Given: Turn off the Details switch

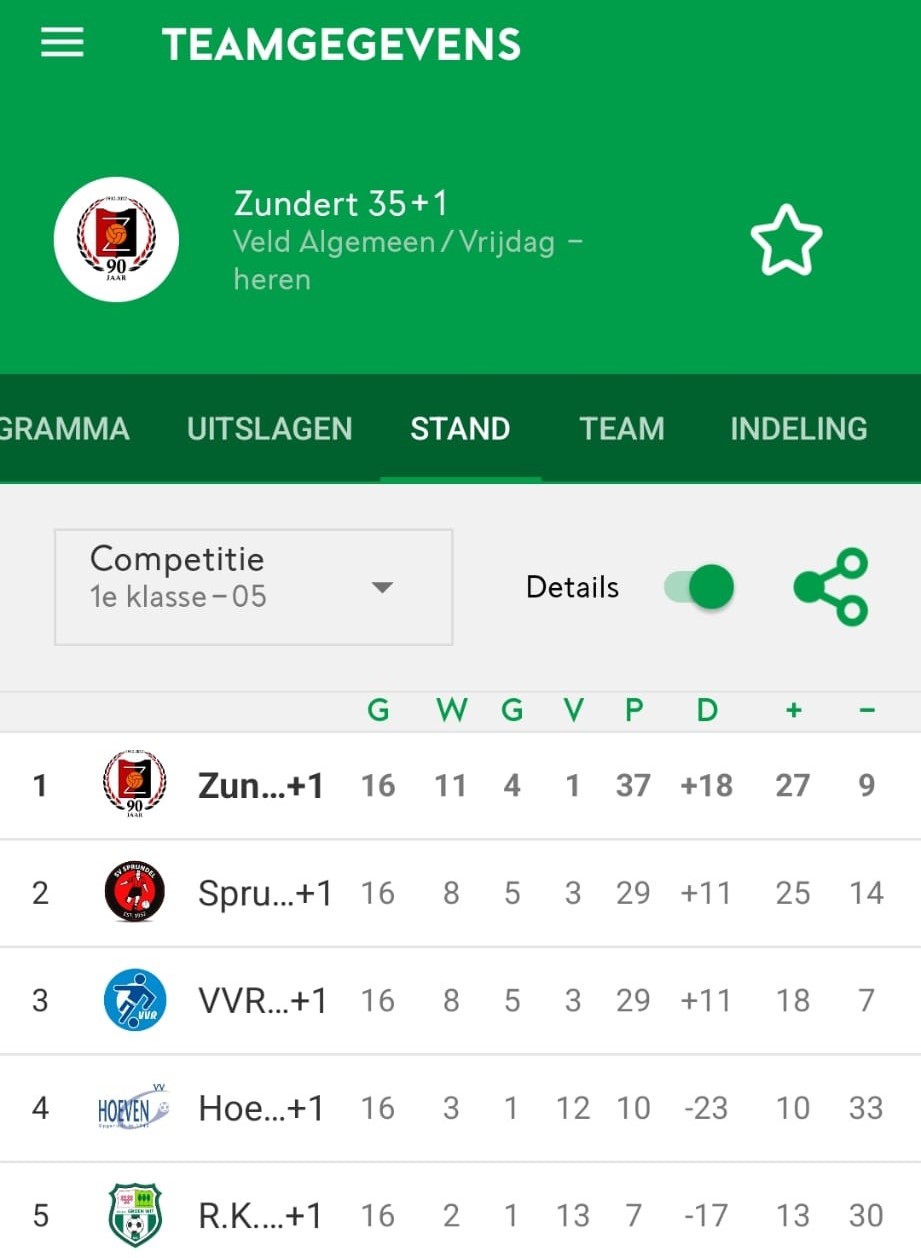Looking at the screenshot, I should coord(700,587).
